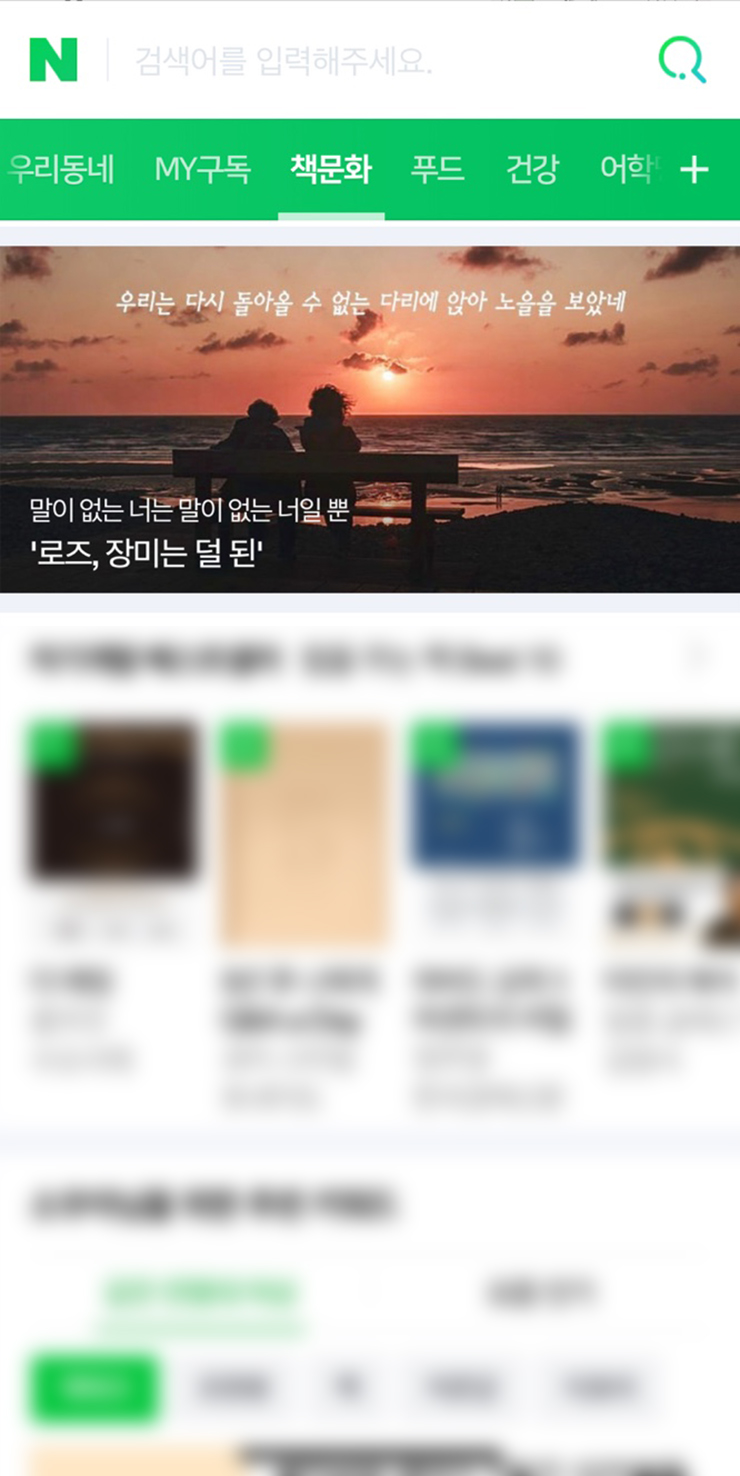Open the '로즈, 장미는 덜 된' sunset banner
The image size is (740, 1476).
click(x=370, y=420)
